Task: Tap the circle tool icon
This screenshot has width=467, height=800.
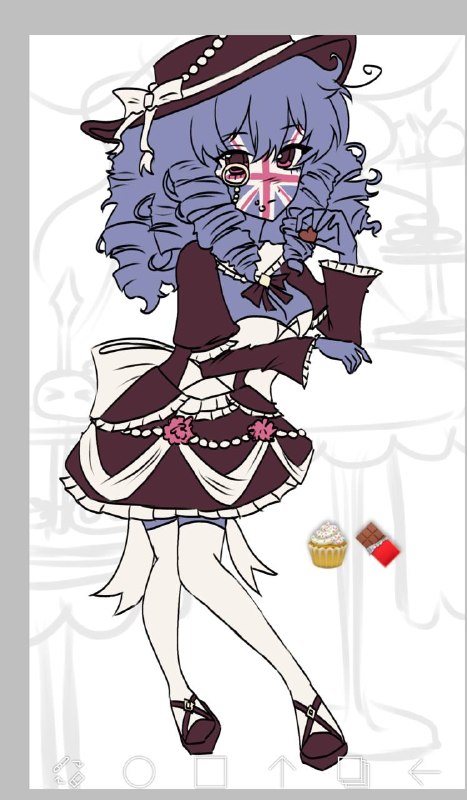Action: 139,772
